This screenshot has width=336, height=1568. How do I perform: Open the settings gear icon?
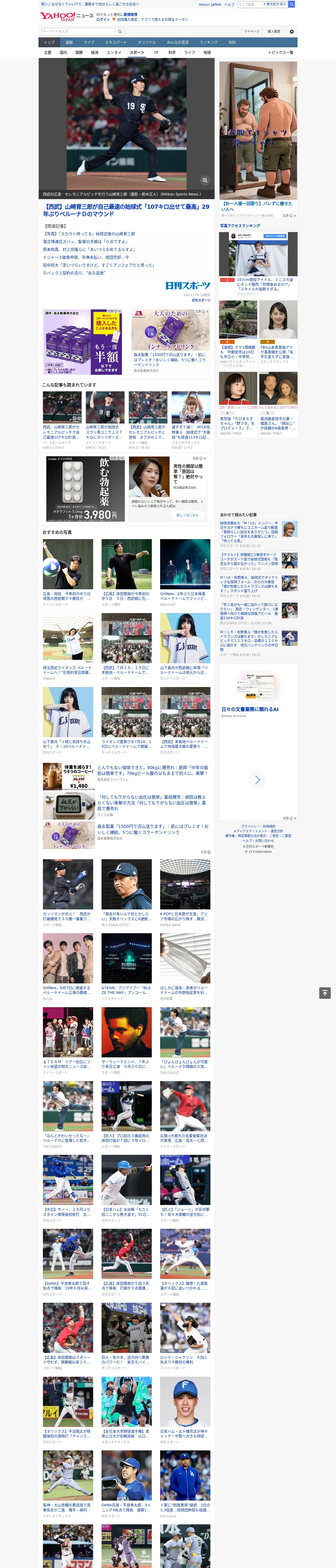[x=292, y=31]
